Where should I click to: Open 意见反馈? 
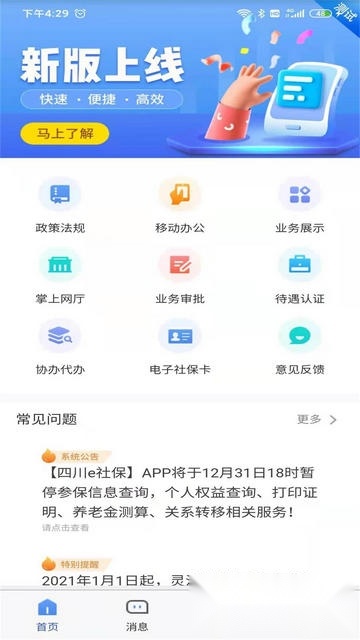click(x=300, y=347)
